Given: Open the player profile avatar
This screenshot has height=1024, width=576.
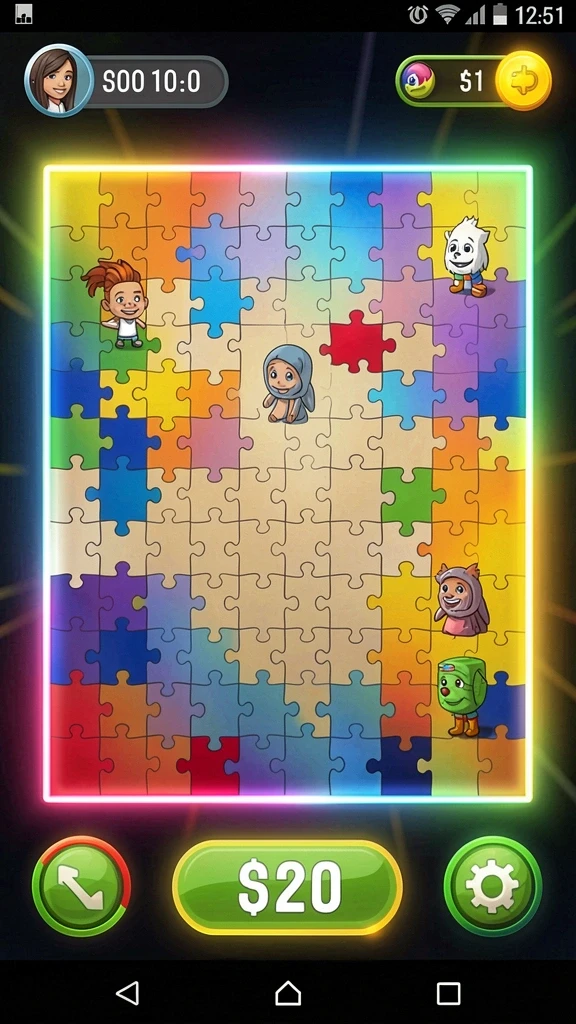Looking at the screenshot, I should click(59, 80).
